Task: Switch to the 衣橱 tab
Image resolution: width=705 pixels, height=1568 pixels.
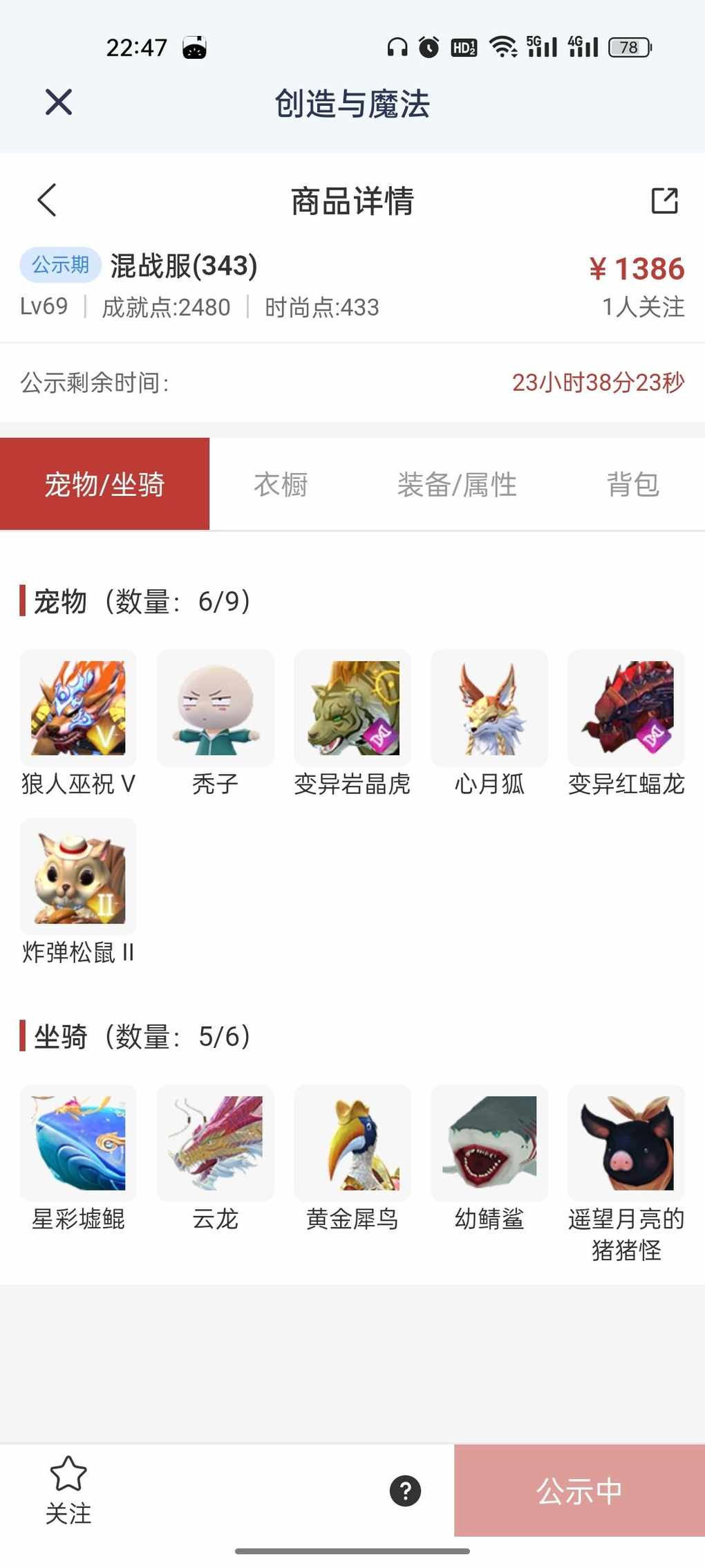Action: pyautogui.click(x=281, y=484)
